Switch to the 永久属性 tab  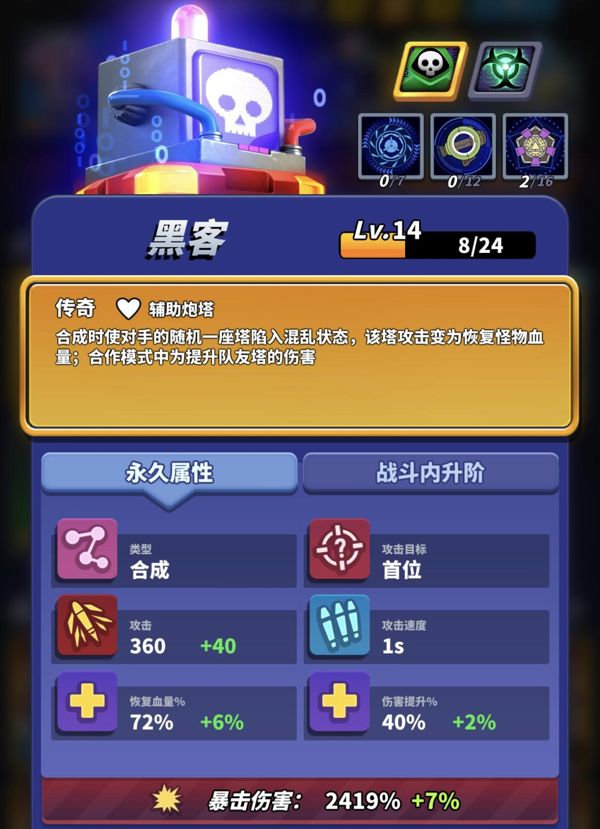coord(169,473)
